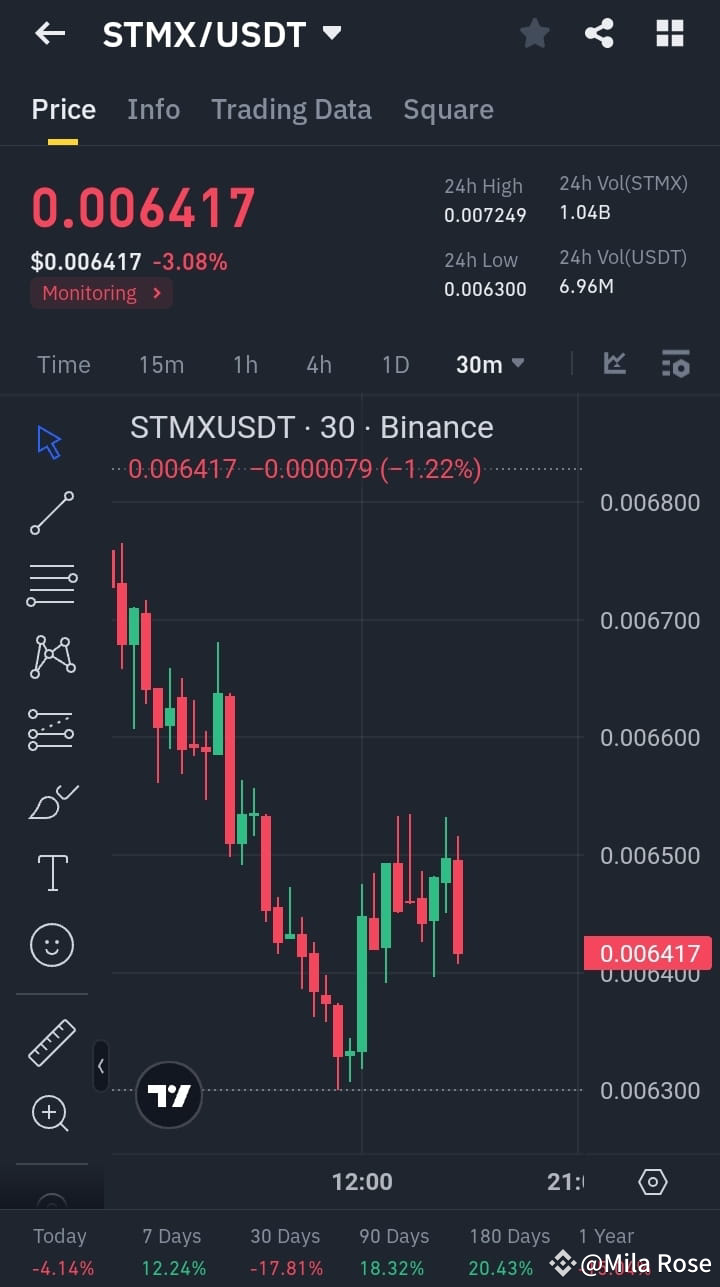
Task: Expand the STMX/USDT pair selector arrow
Action: (331, 31)
